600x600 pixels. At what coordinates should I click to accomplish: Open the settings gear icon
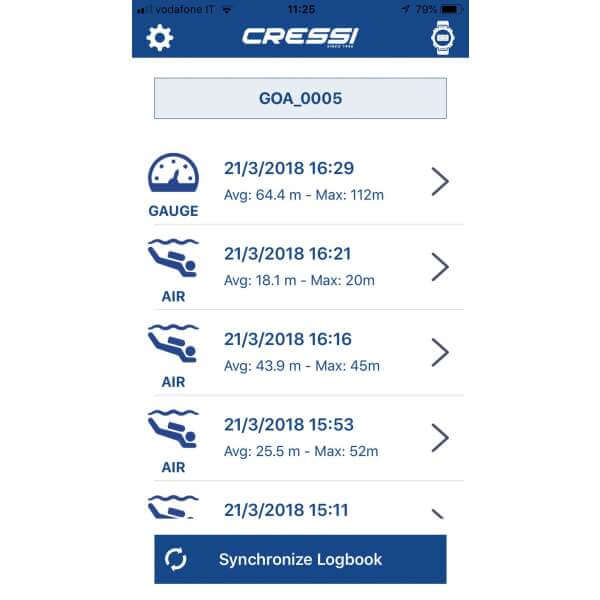(x=160, y=38)
